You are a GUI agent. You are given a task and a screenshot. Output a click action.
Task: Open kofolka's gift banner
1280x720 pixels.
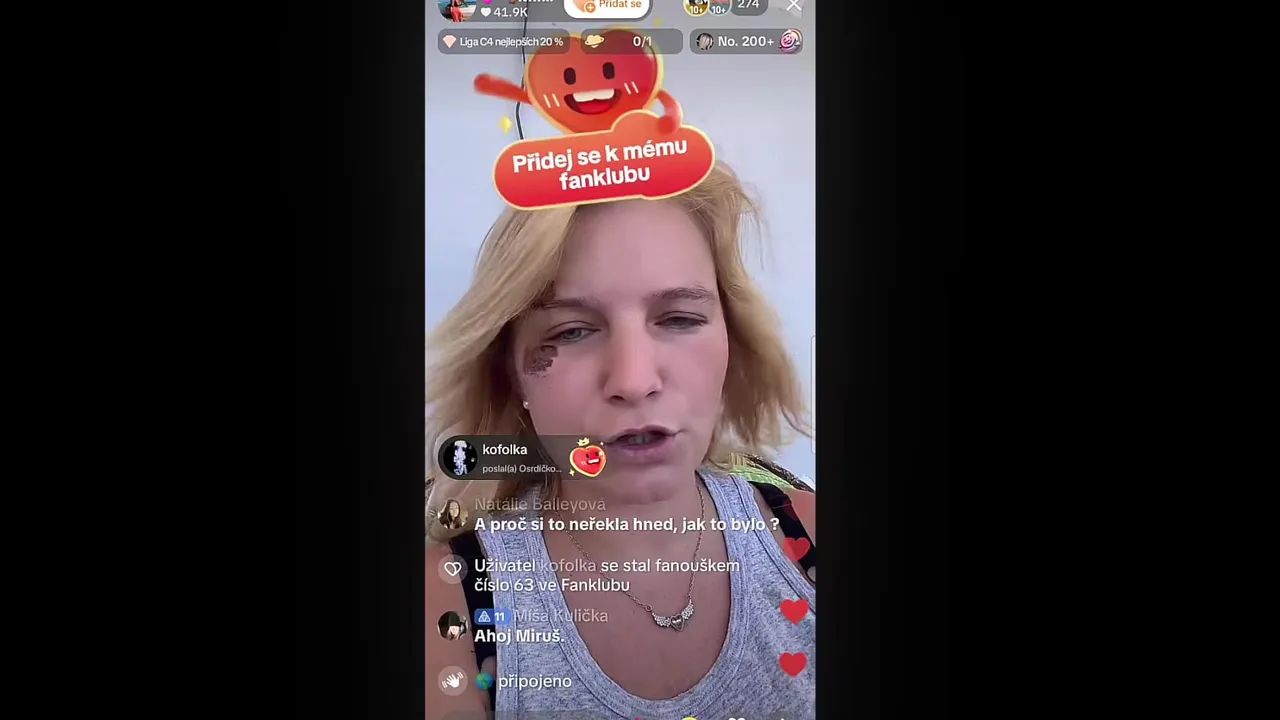[x=520, y=458]
